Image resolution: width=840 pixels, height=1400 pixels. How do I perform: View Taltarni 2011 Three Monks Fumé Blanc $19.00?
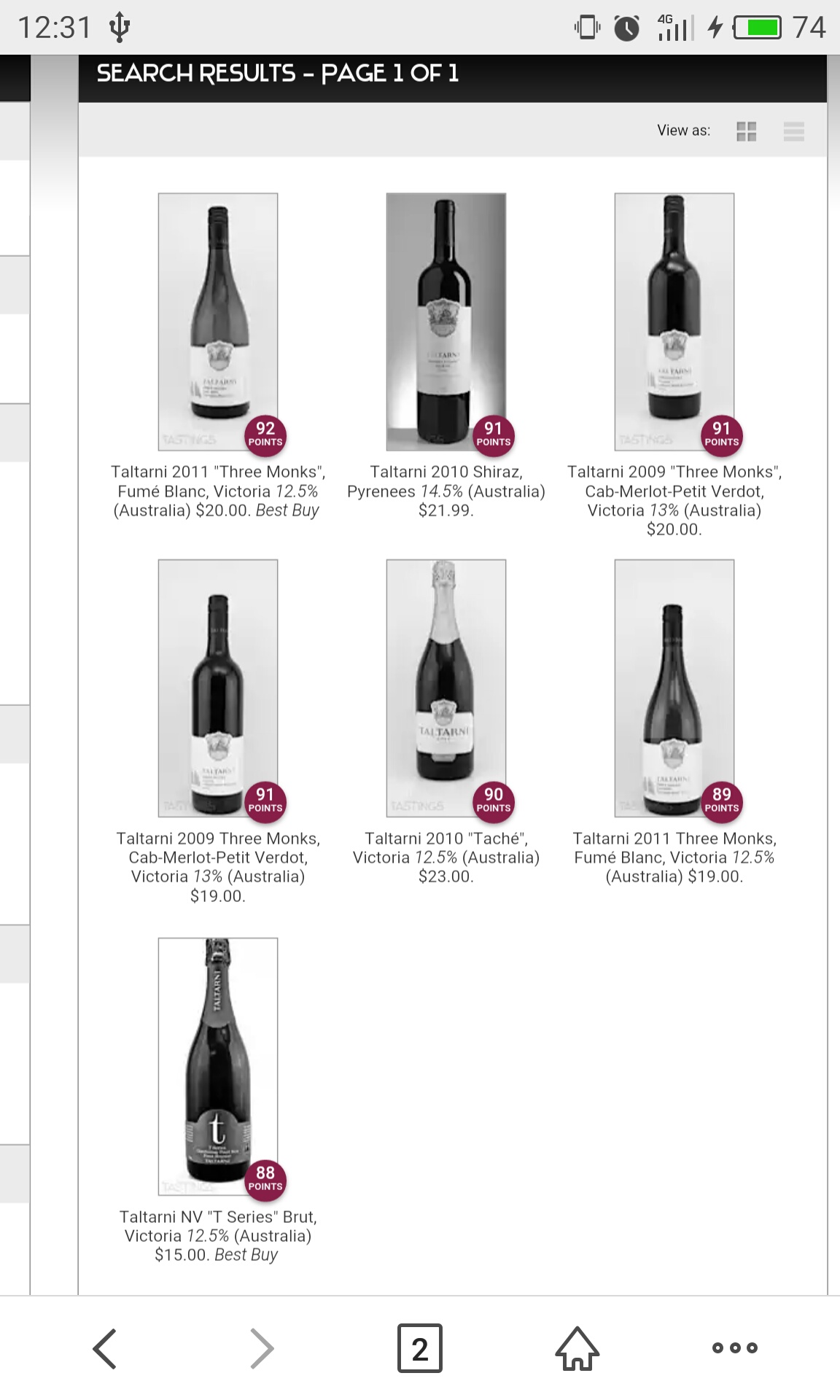pos(674,688)
